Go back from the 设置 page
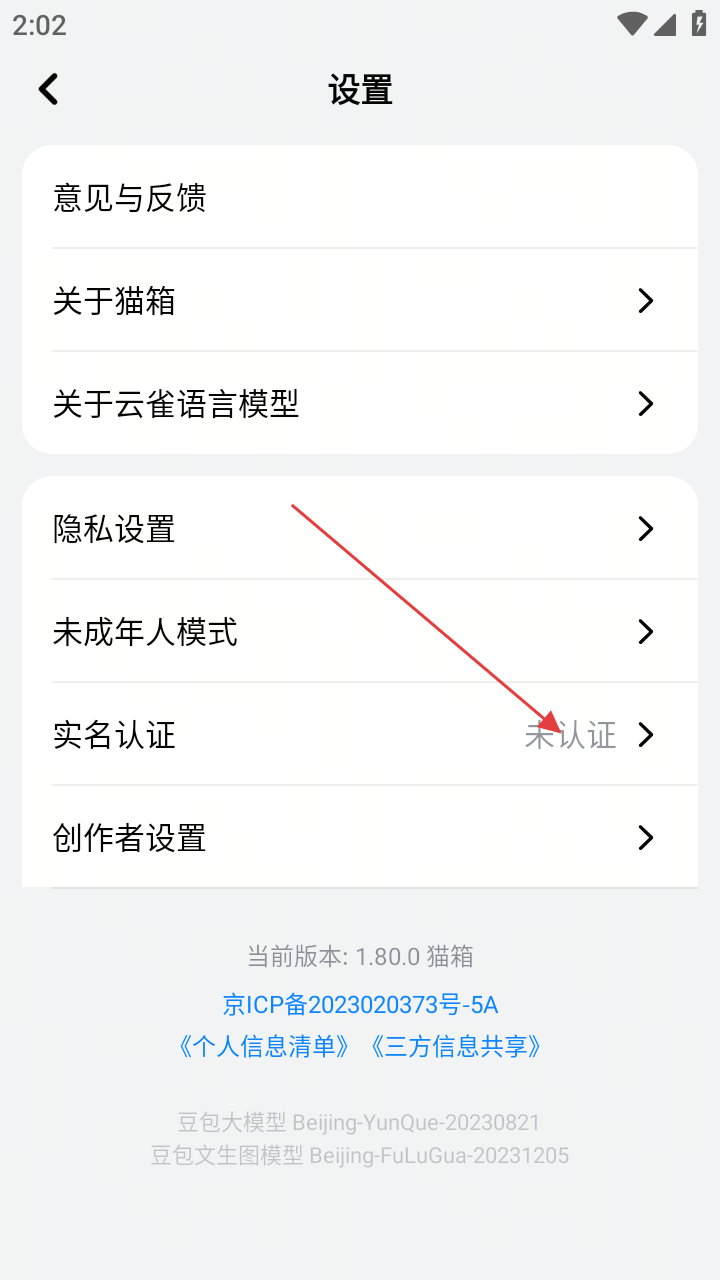 pyautogui.click(x=48, y=90)
